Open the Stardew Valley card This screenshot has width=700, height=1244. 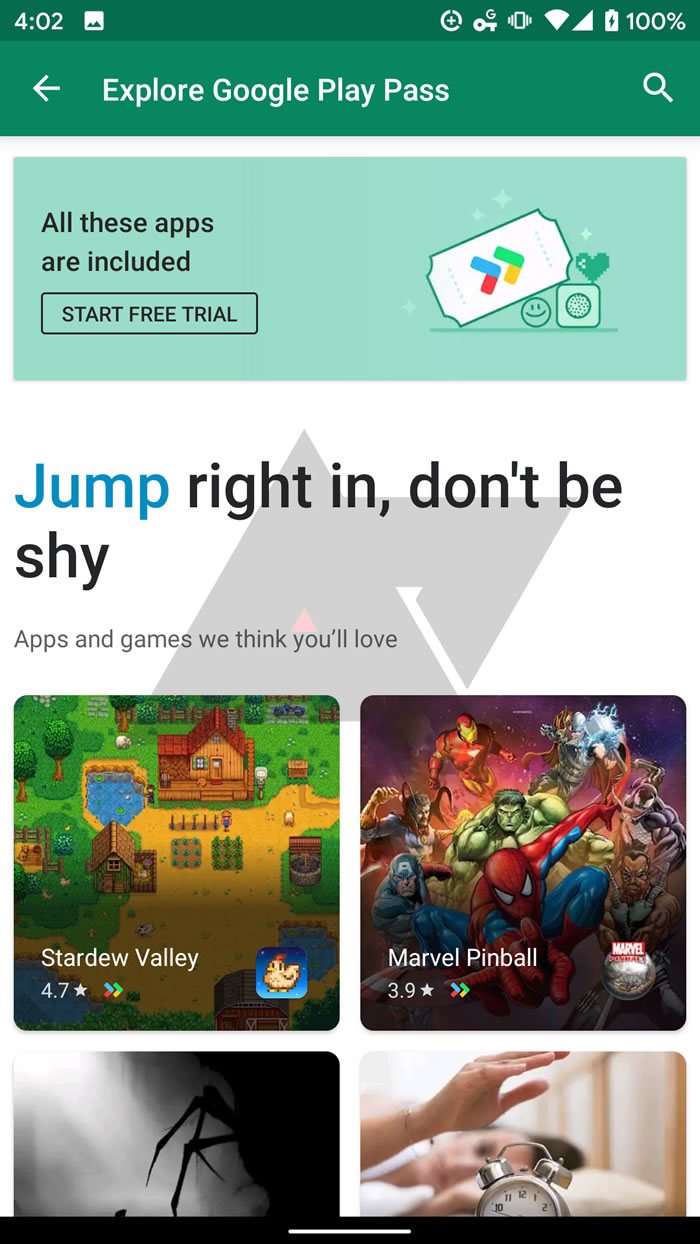(176, 862)
